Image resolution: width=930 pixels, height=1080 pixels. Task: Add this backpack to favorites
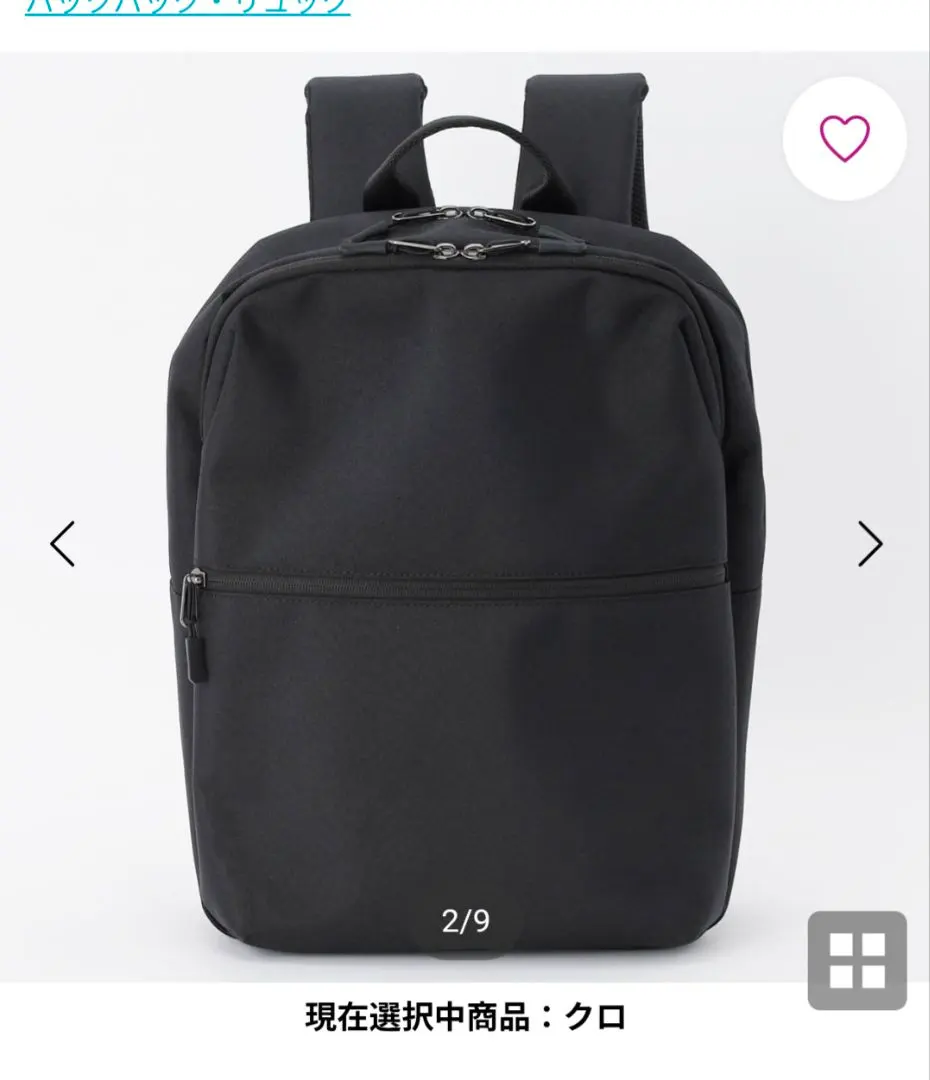(x=844, y=138)
